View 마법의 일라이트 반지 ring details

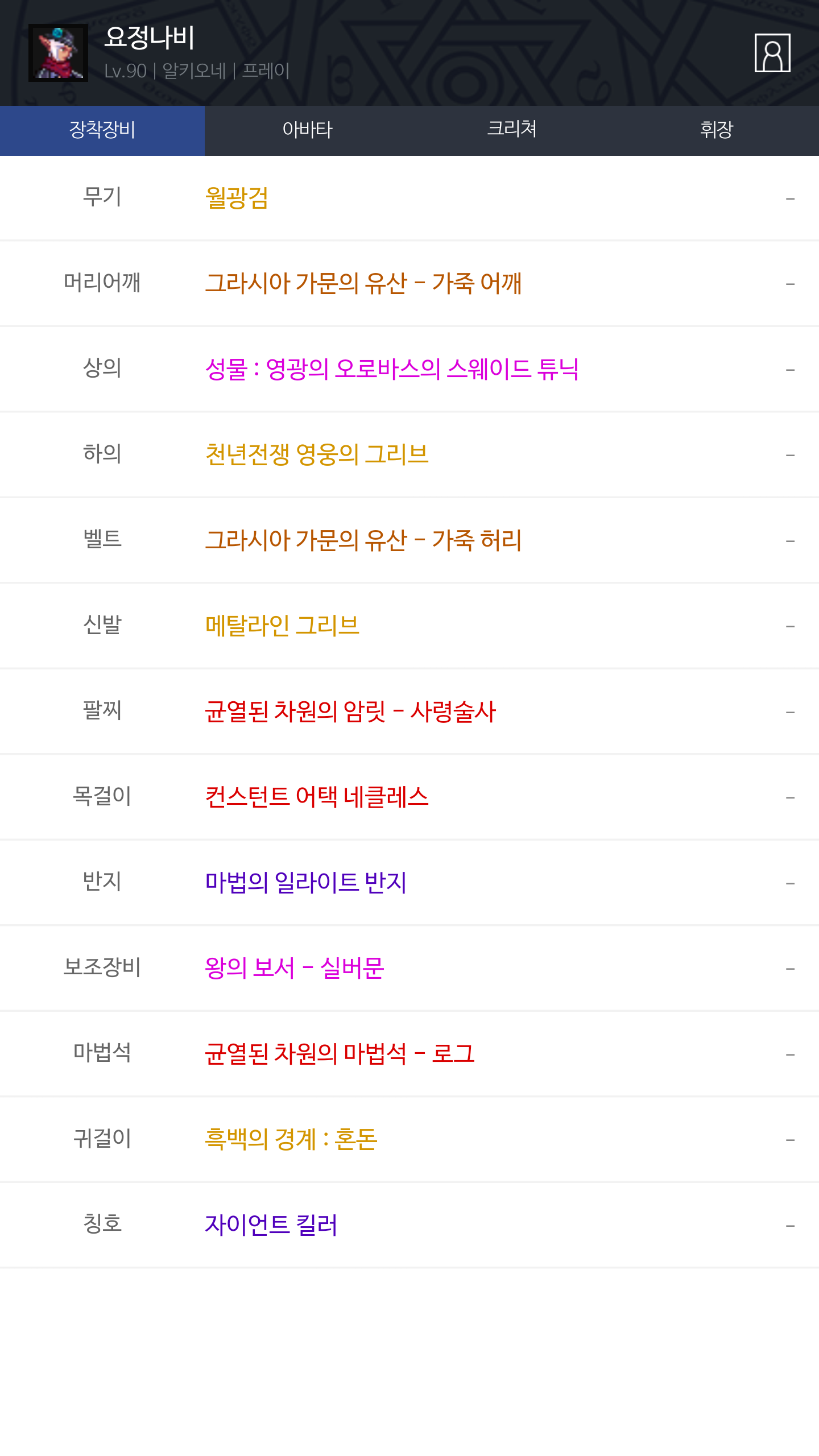(x=306, y=883)
